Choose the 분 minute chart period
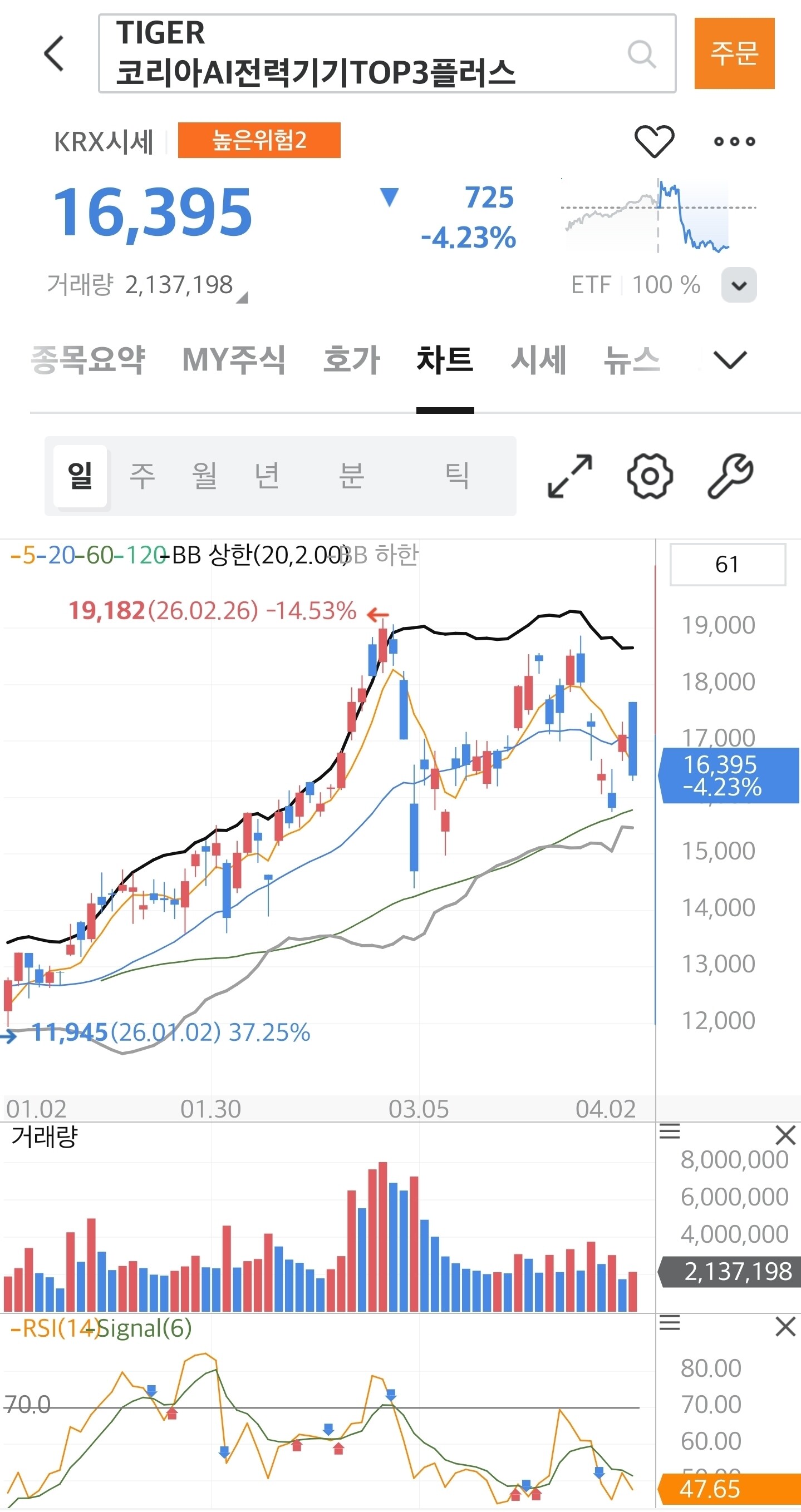Screen dimensions: 801x1512 [x=351, y=476]
